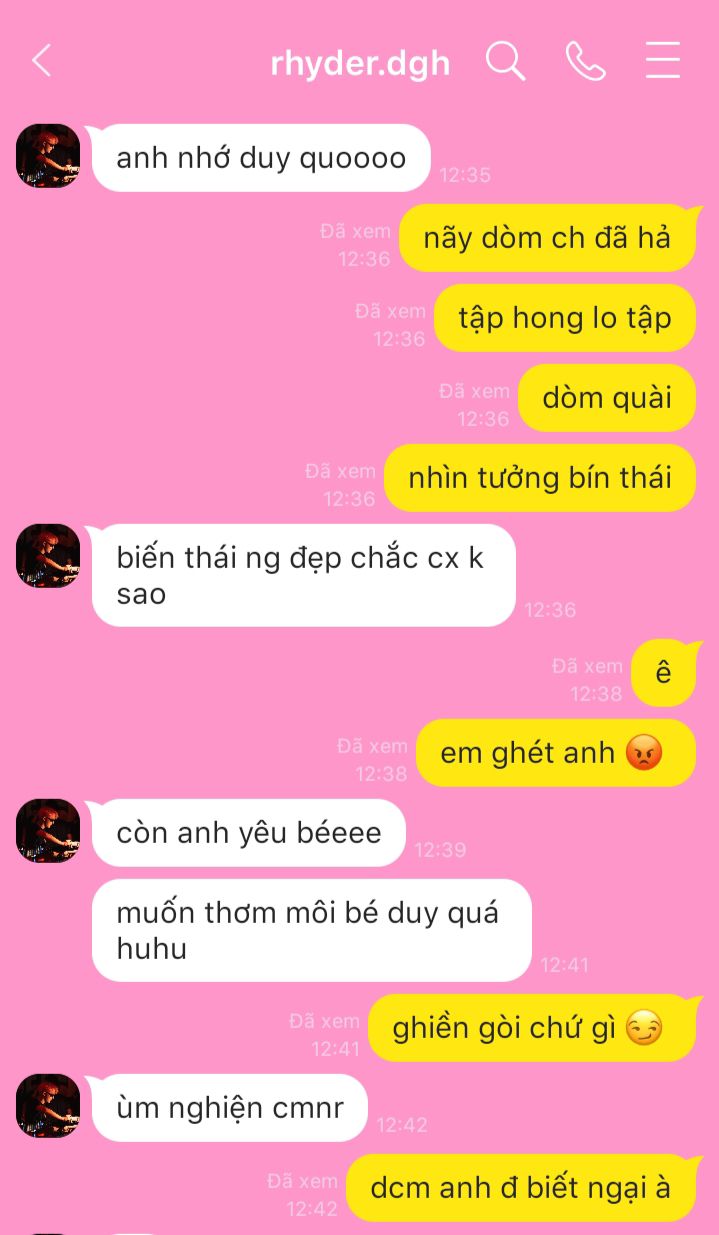The image size is (719, 1235).
Task: Start a voice call with rhyder.dgh
Action: (585, 61)
